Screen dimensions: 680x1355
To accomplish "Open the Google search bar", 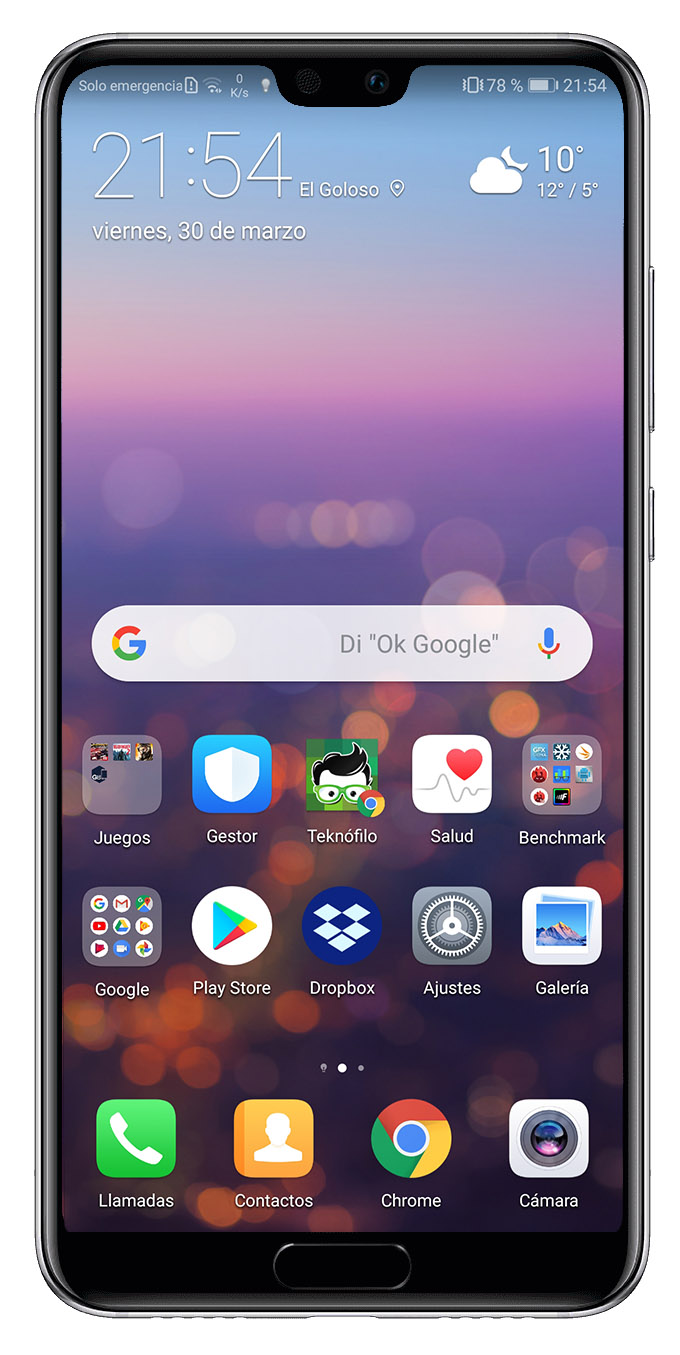I will coord(341,644).
